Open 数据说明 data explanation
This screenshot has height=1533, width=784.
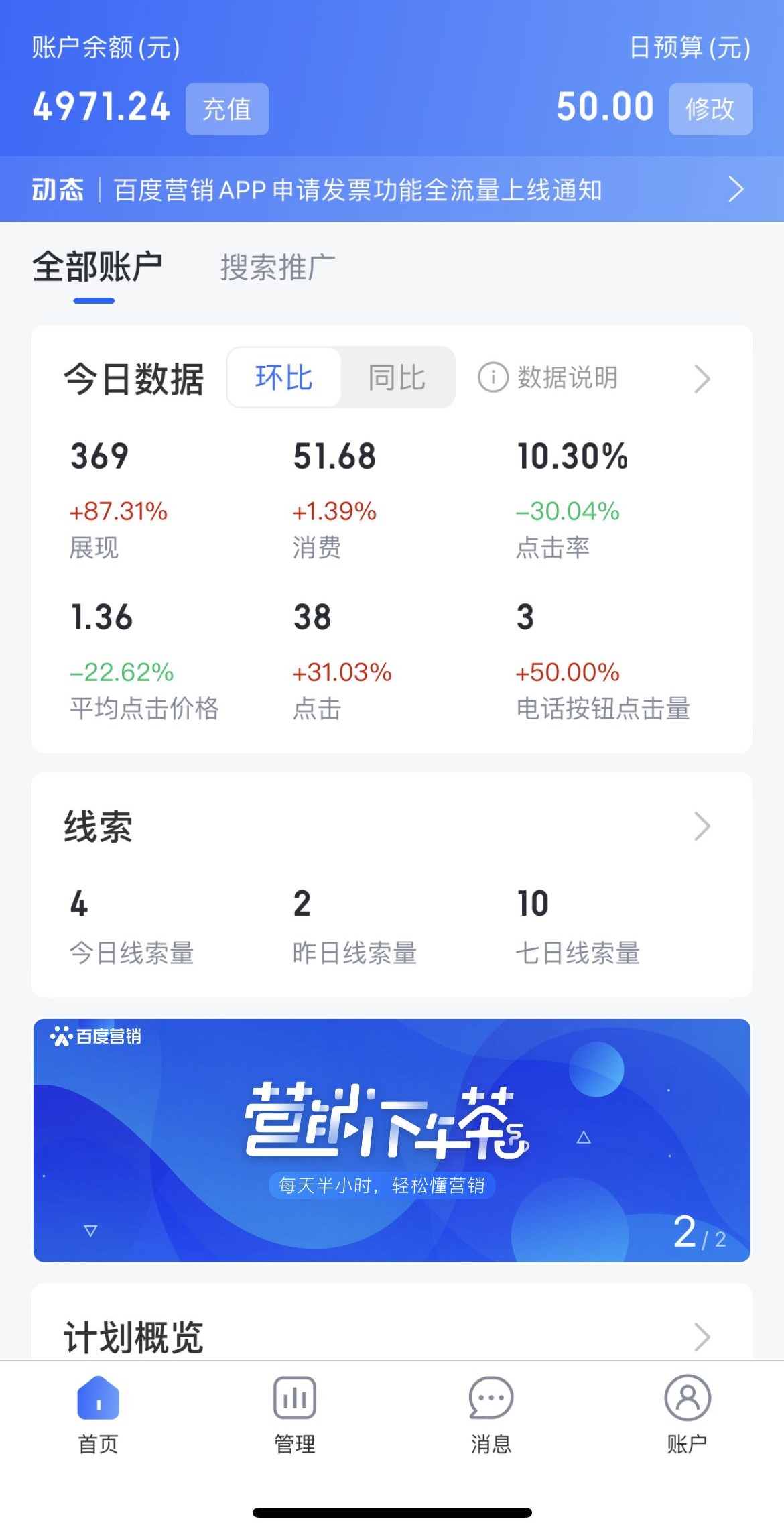[x=567, y=377]
